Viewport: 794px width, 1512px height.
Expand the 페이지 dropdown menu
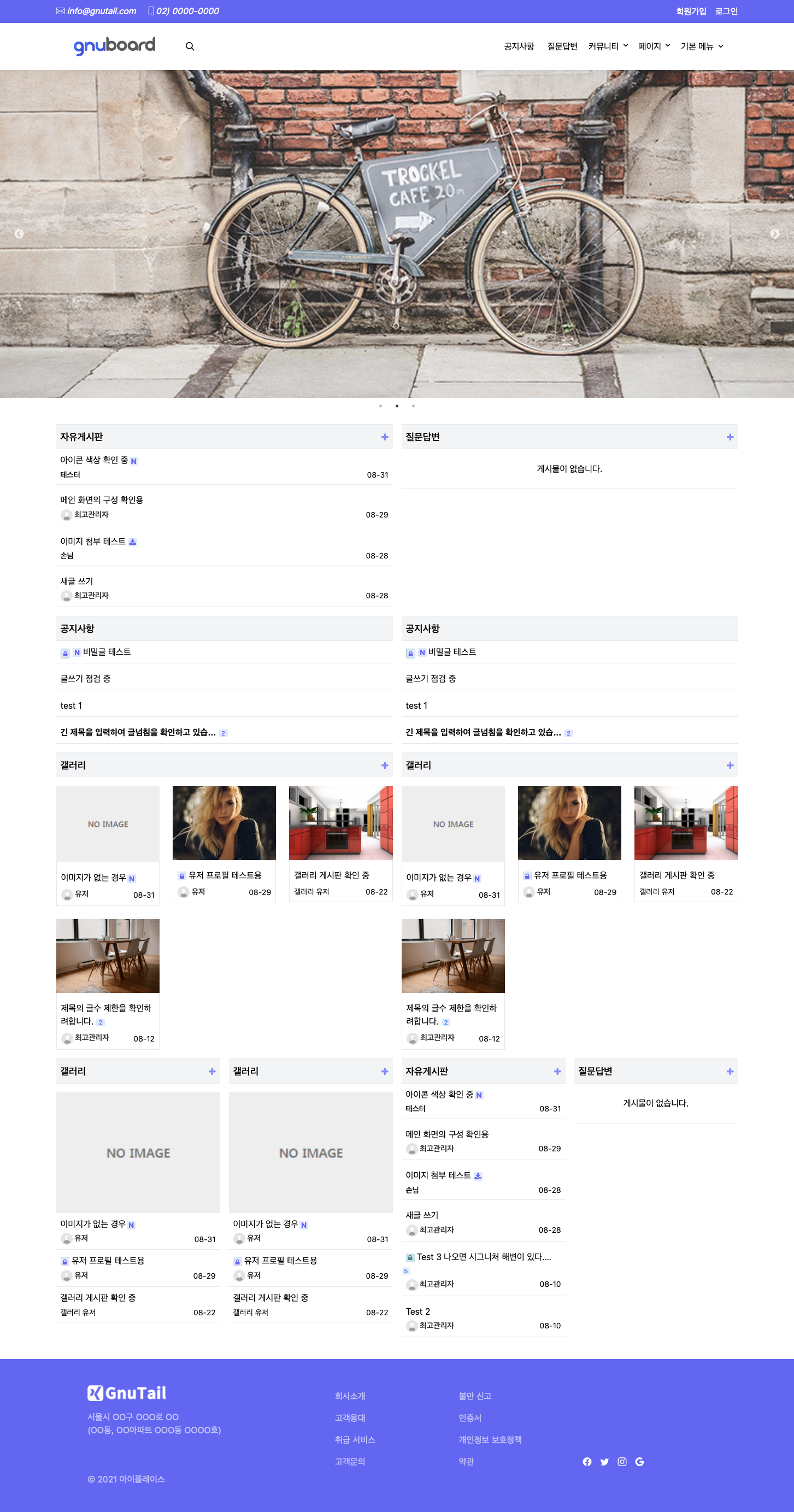pyautogui.click(x=654, y=46)
